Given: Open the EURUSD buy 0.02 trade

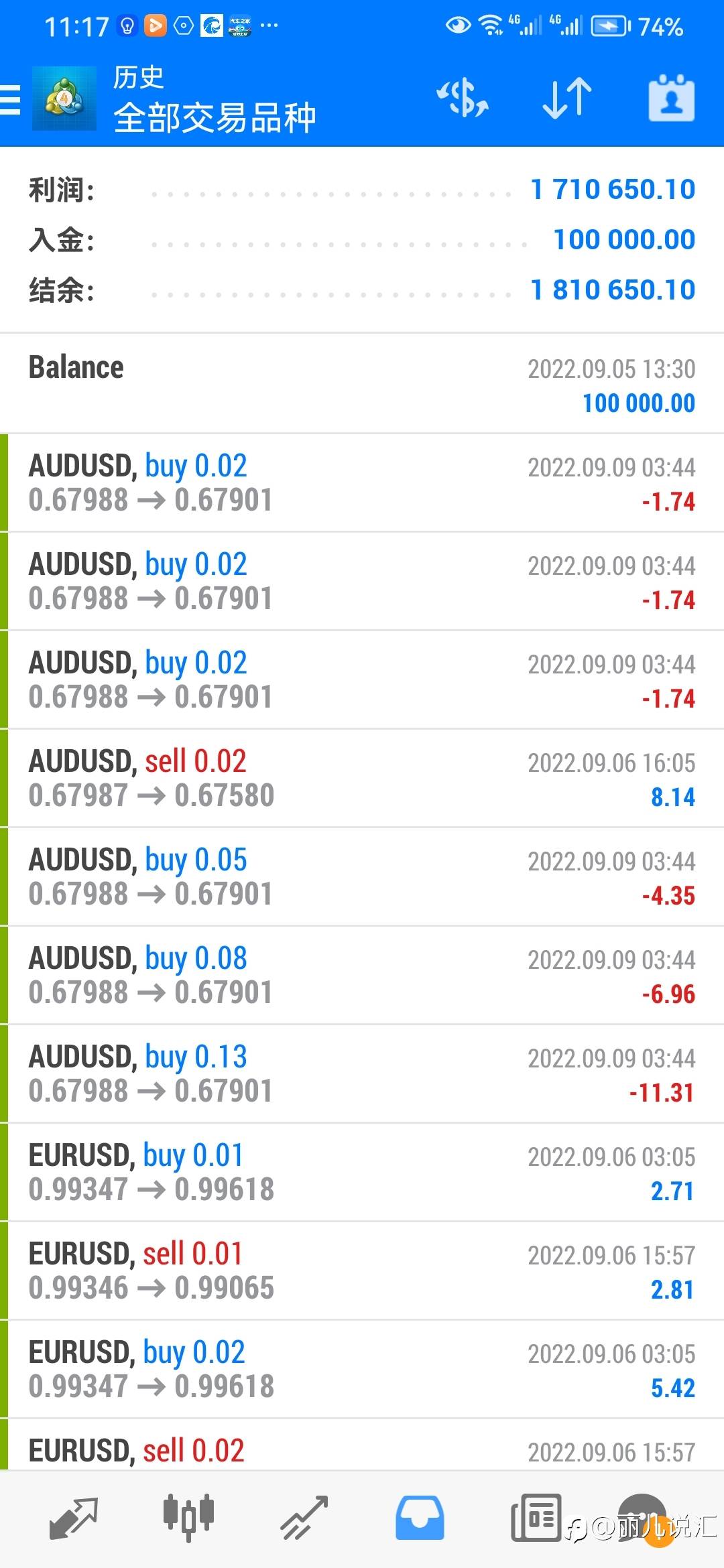Looking at the screenshot, I should click(362, 1370).
